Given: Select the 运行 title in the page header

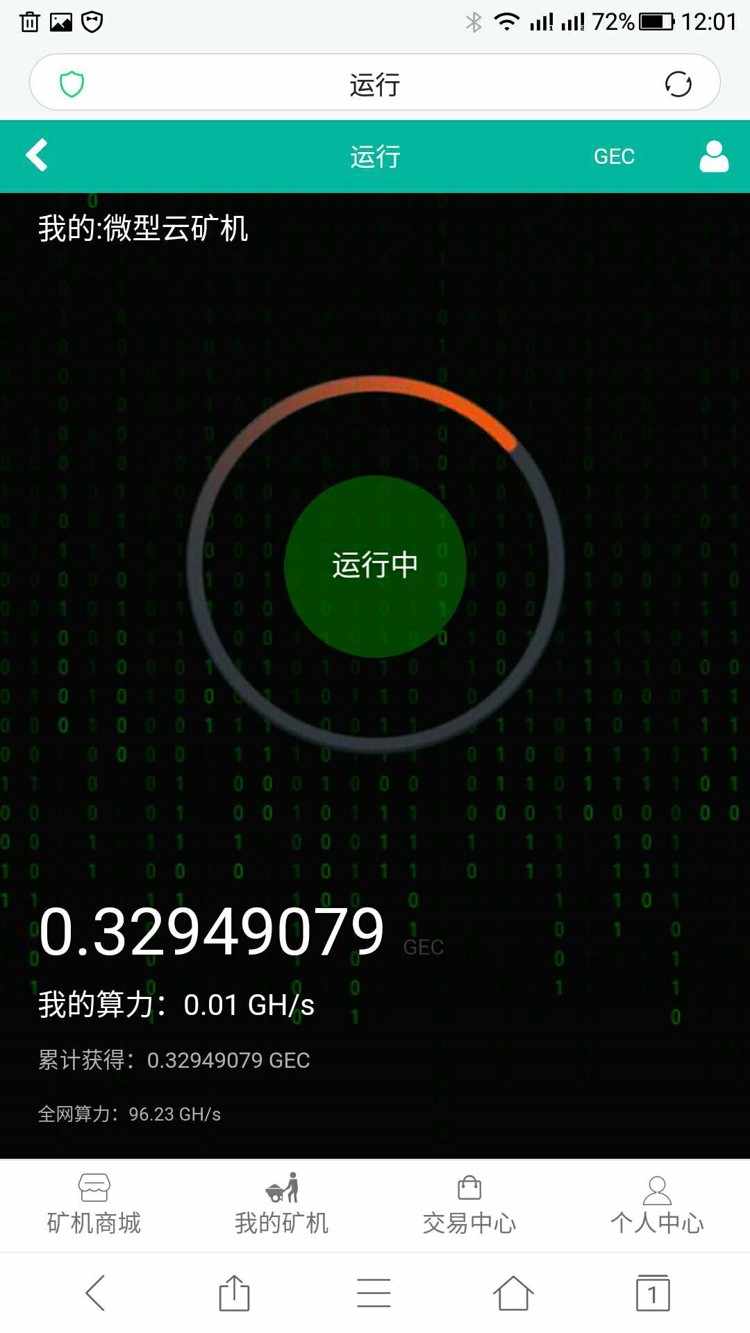Looking at the screenshot, I should [374, 156].
